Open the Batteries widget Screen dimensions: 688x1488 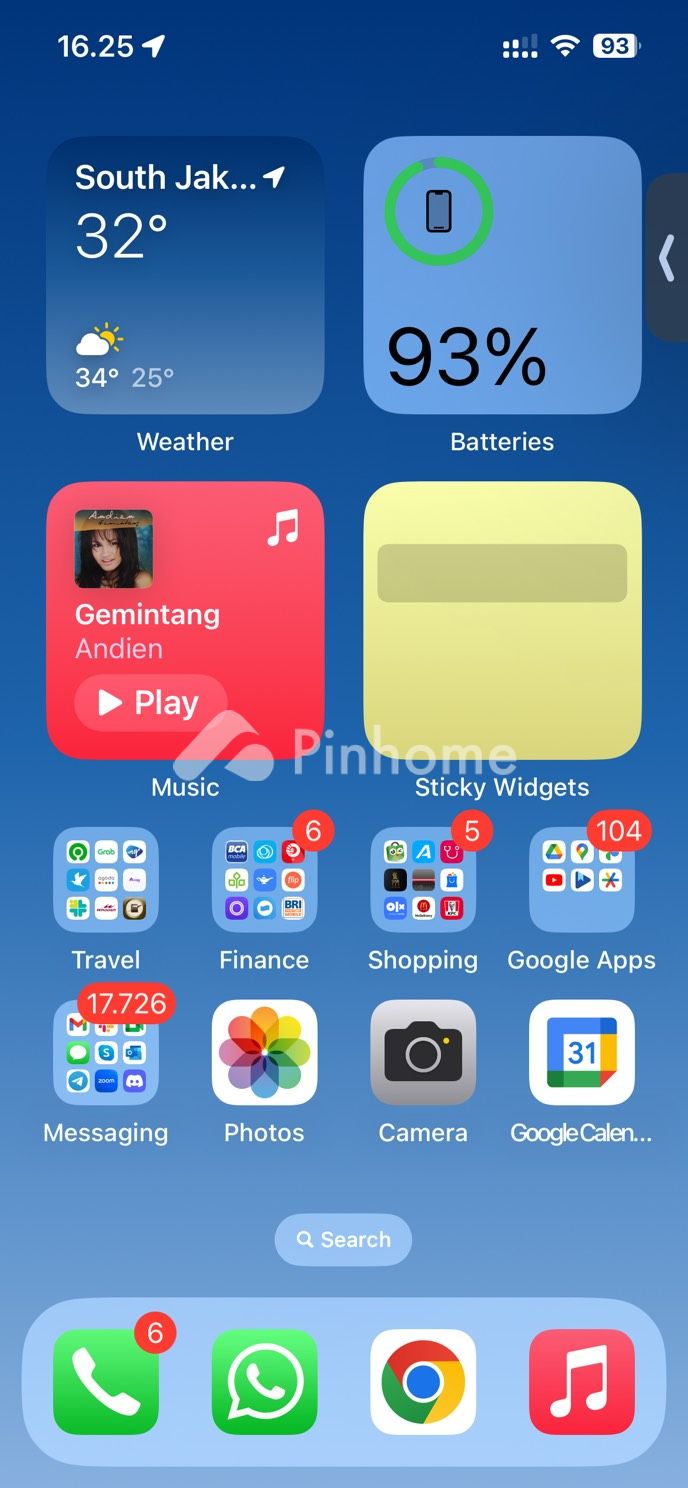click(502, 275)
